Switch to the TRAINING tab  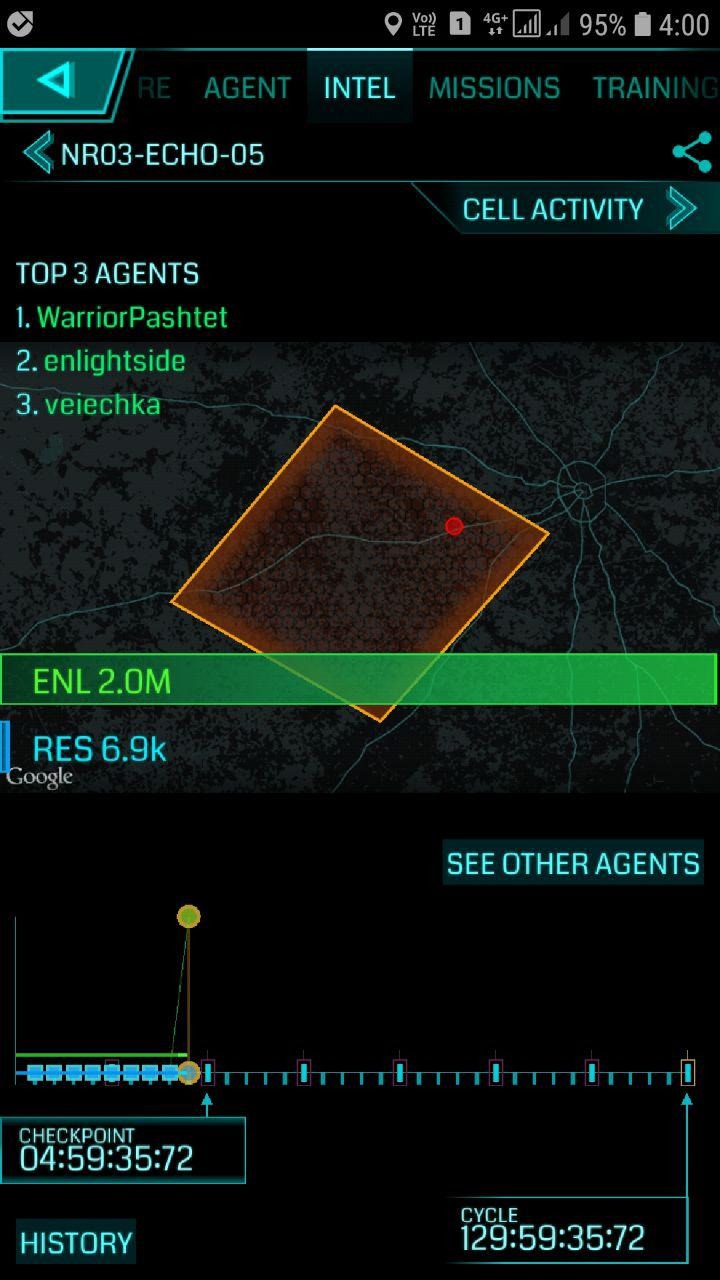pyautogui.click(x=654, y=88)
